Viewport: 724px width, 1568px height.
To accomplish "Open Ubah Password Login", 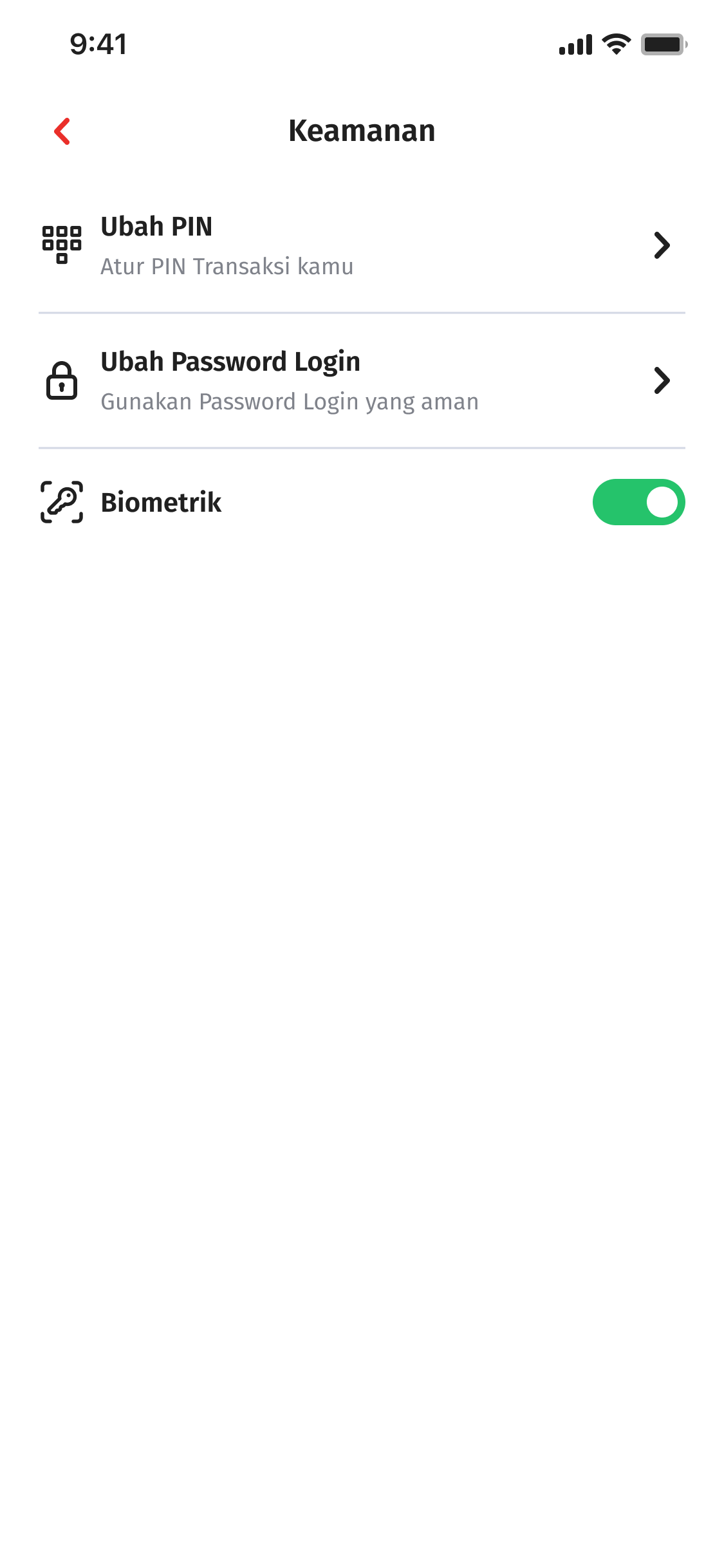I will 362,380.
